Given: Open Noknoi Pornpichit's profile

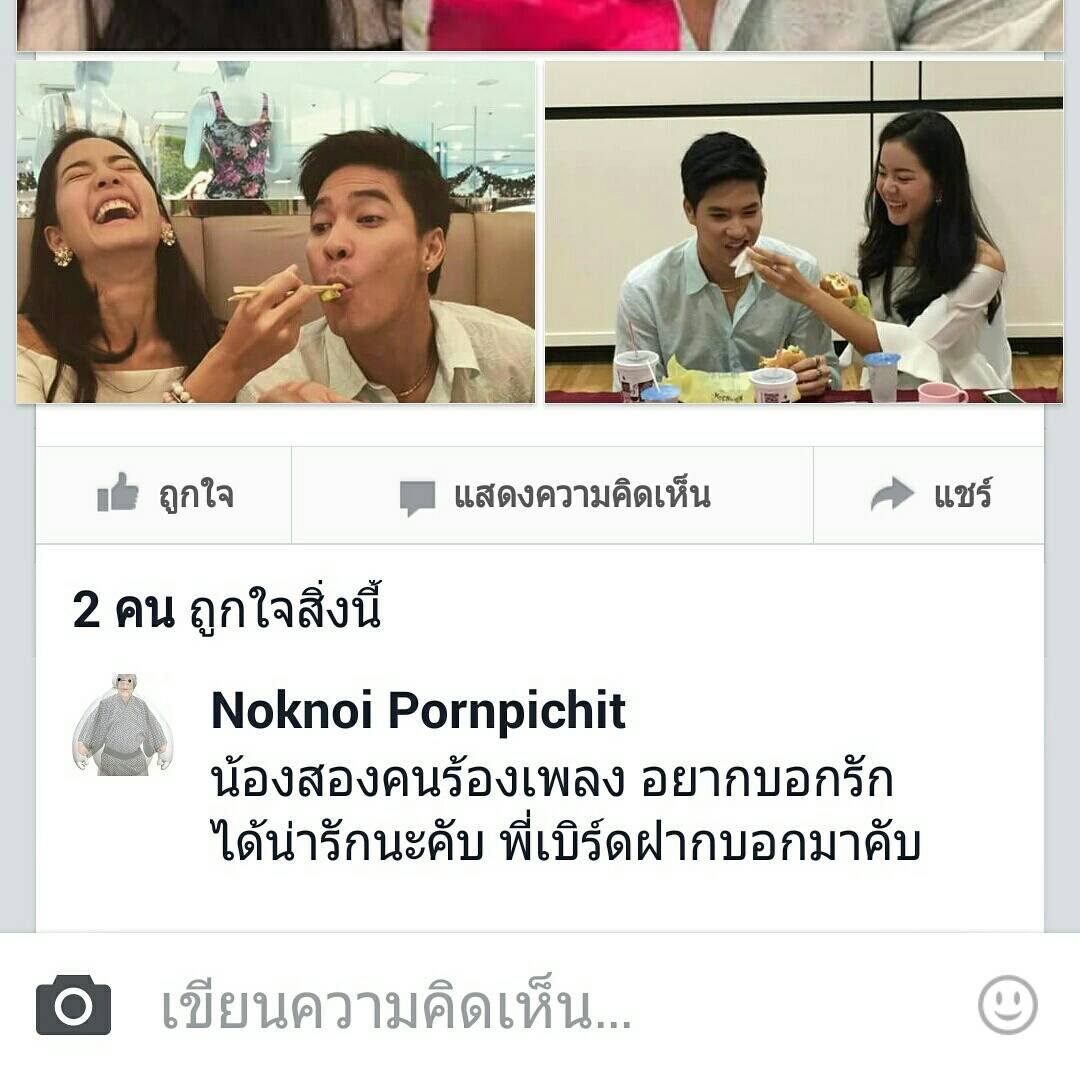Looking at the screenshot, I should [418, 710].
